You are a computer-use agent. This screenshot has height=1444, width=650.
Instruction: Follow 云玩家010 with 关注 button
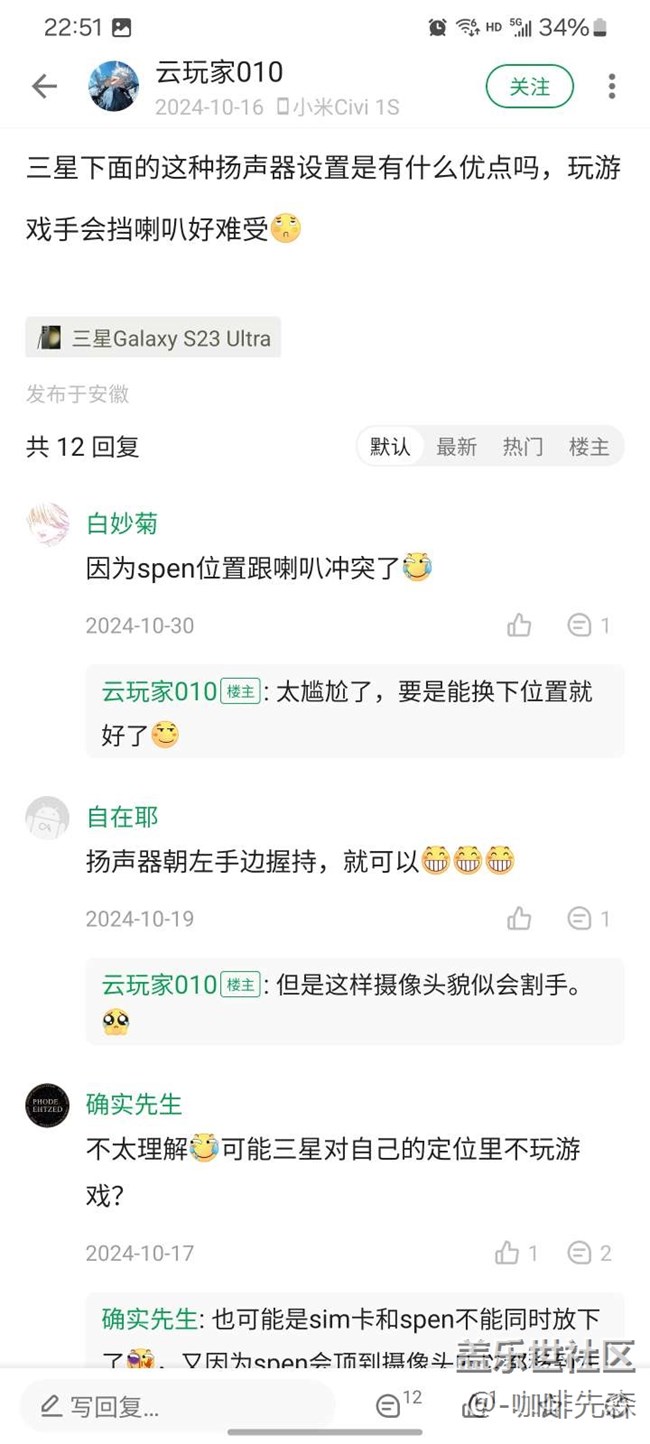pos(529,87)
